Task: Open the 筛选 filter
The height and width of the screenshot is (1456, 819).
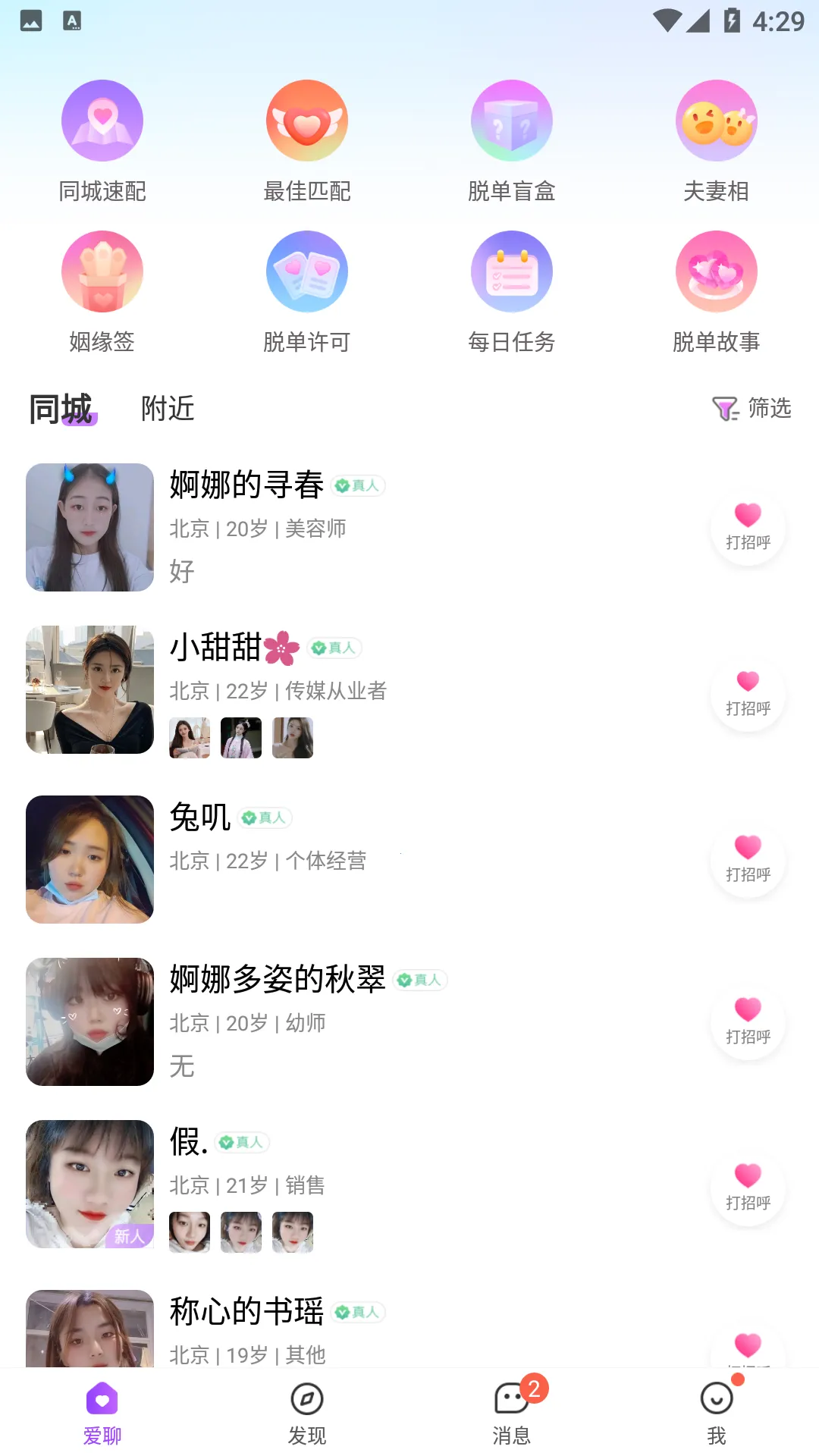Action: [752, 409]
